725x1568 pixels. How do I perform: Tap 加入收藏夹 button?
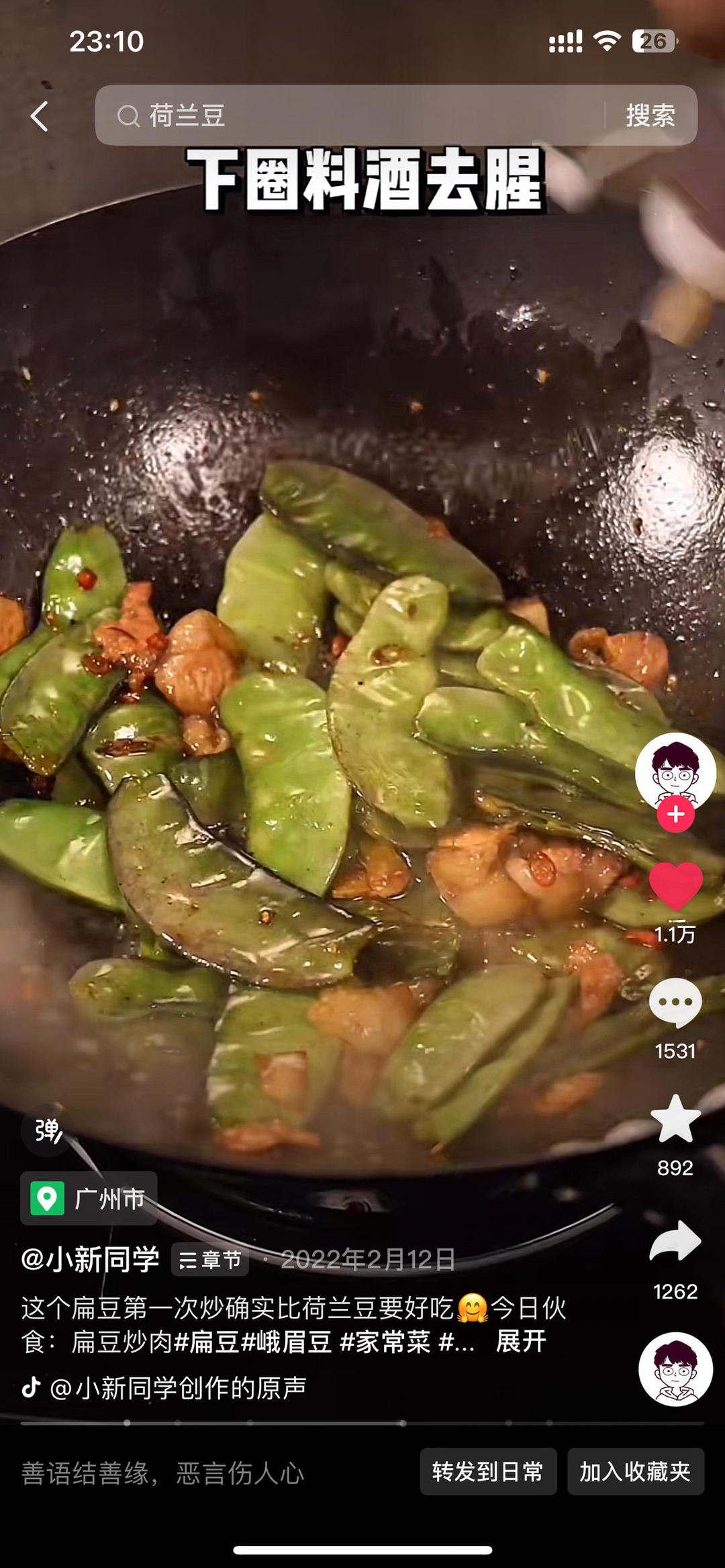[635, 1472]
